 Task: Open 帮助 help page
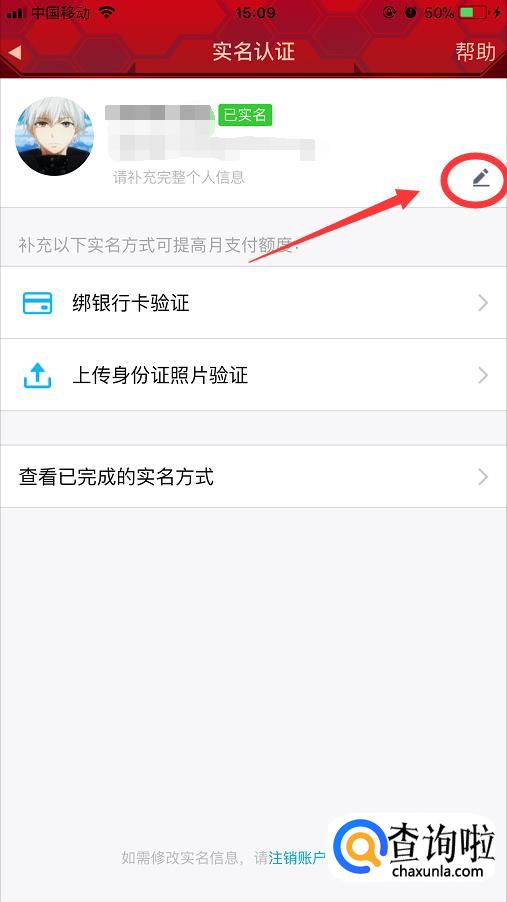coord(475,52)
